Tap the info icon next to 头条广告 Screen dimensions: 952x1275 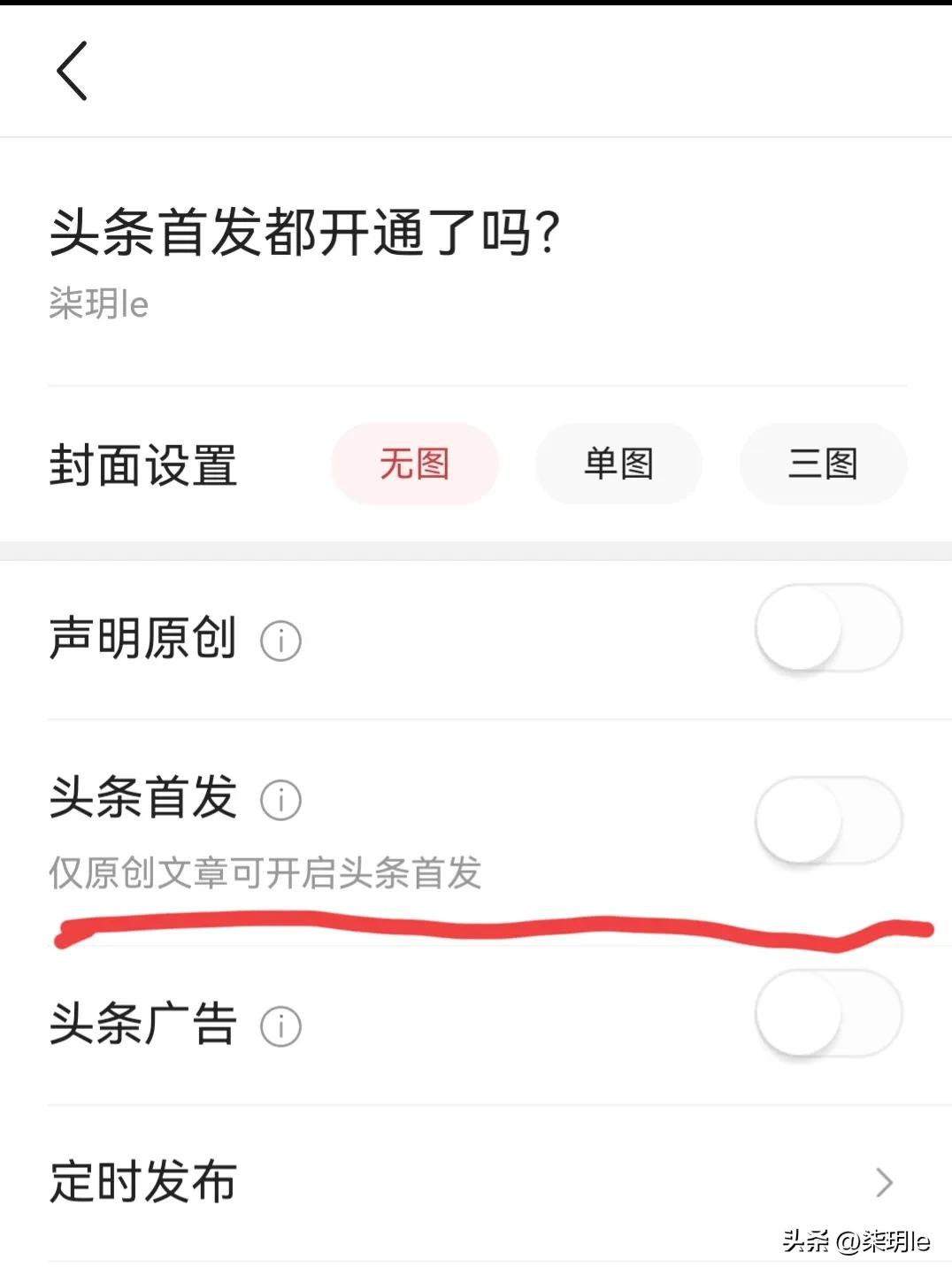point(280,1025)
